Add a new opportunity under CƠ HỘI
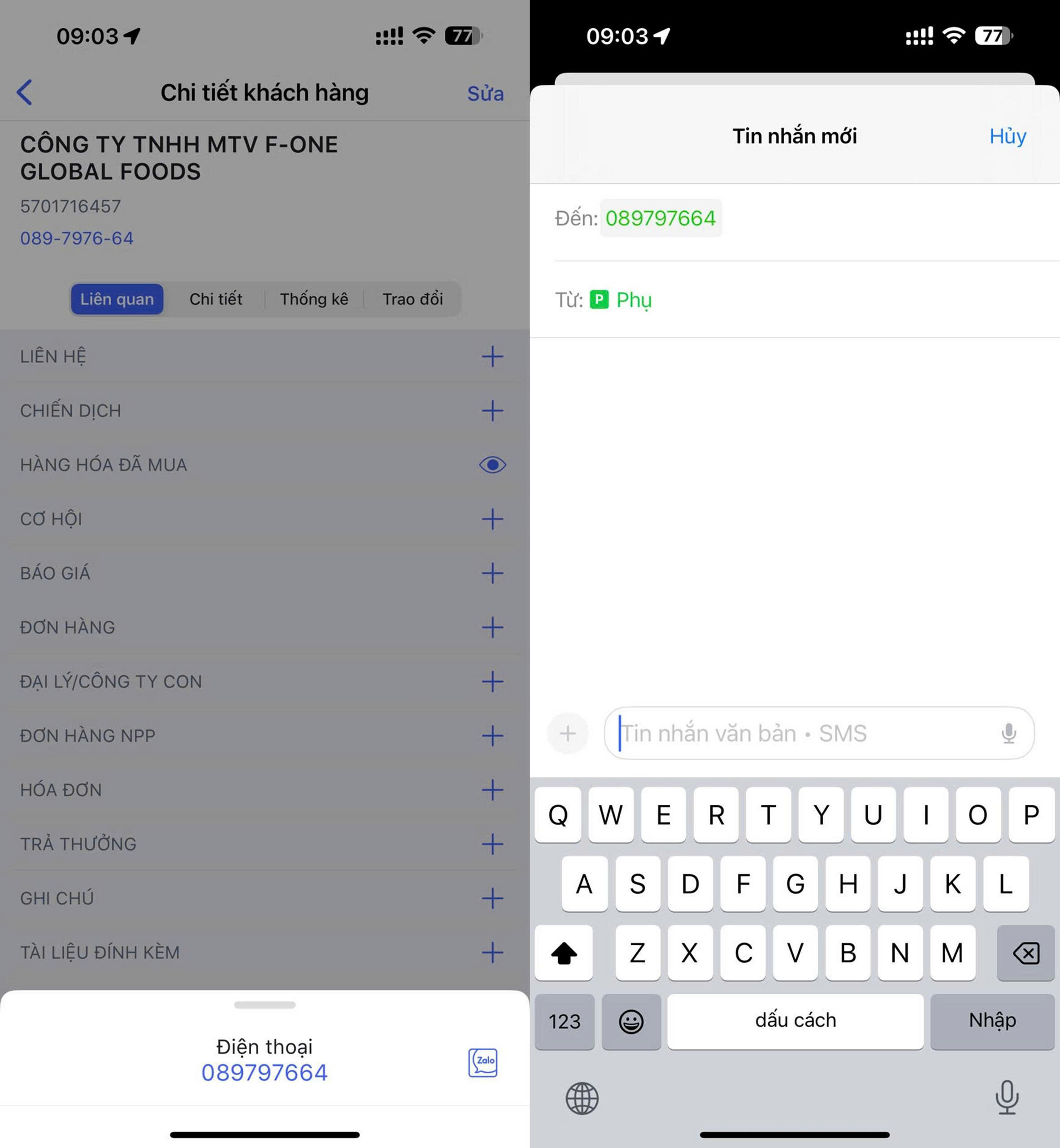Image resolution: width=1060 pixels, height=1148 pixels. point(492,519)
